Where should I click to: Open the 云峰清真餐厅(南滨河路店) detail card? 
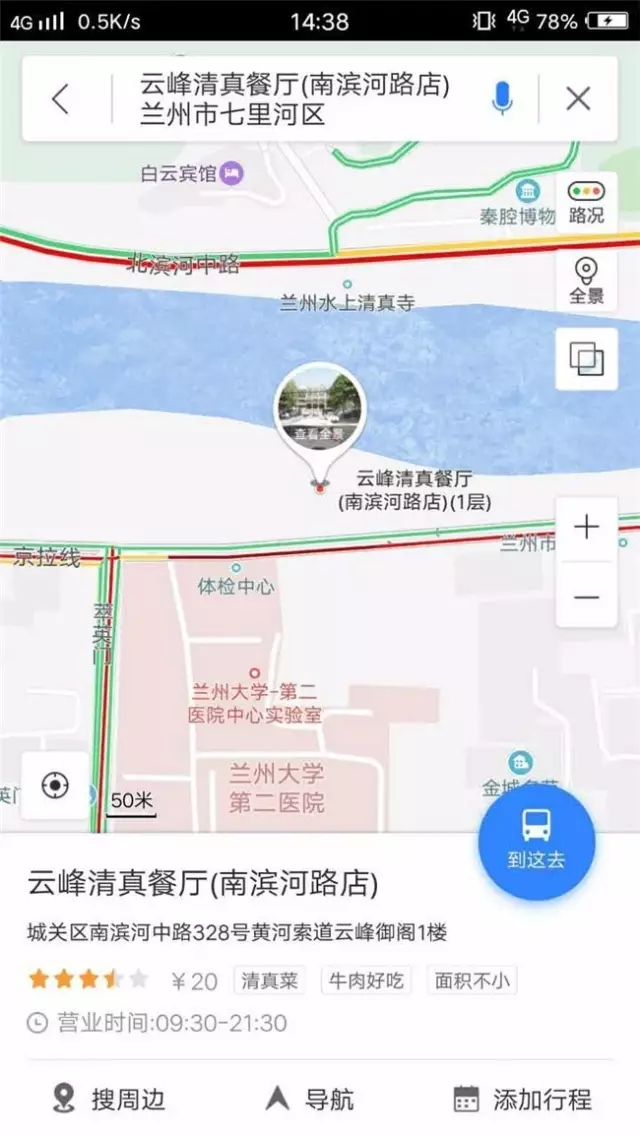pos(203,884)
